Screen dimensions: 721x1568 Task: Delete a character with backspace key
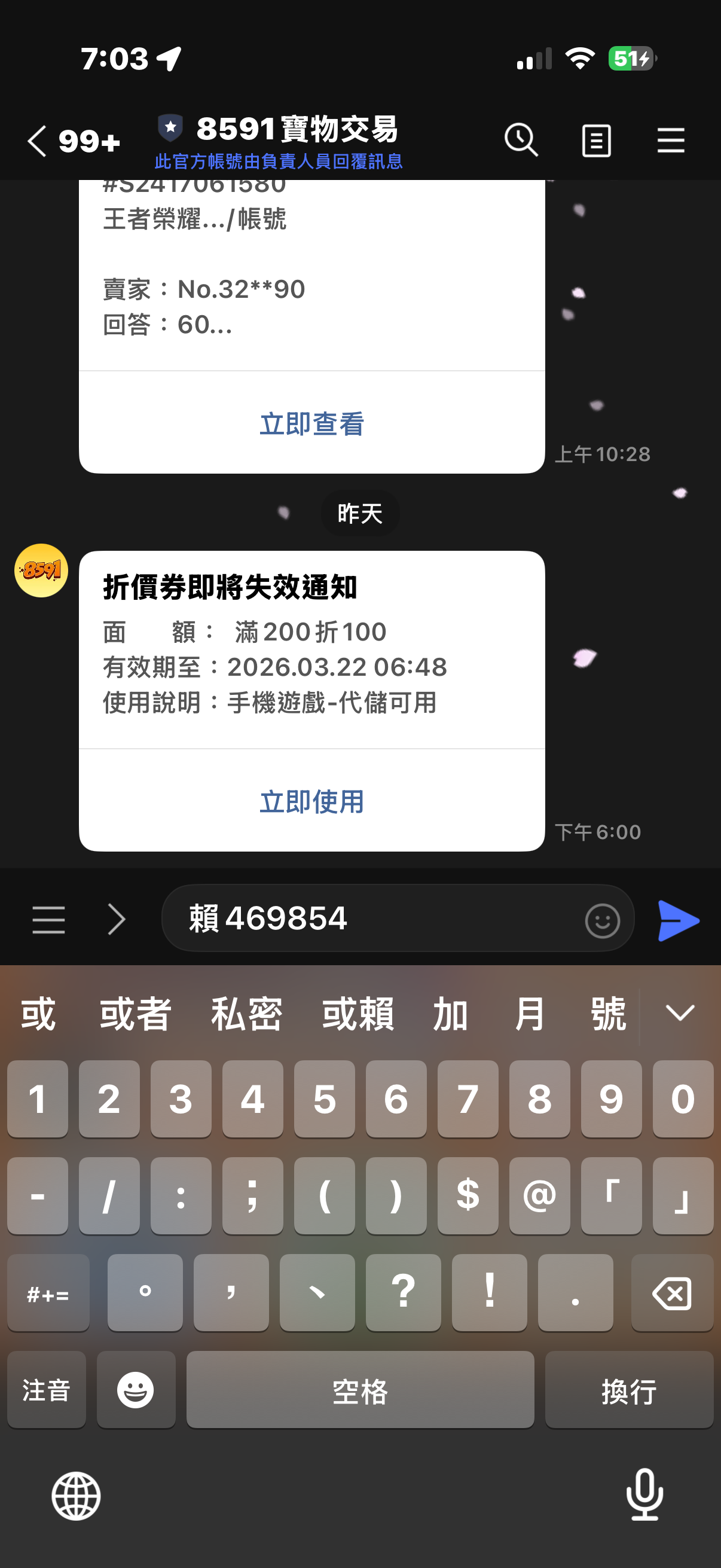[x=672, y=1292]
